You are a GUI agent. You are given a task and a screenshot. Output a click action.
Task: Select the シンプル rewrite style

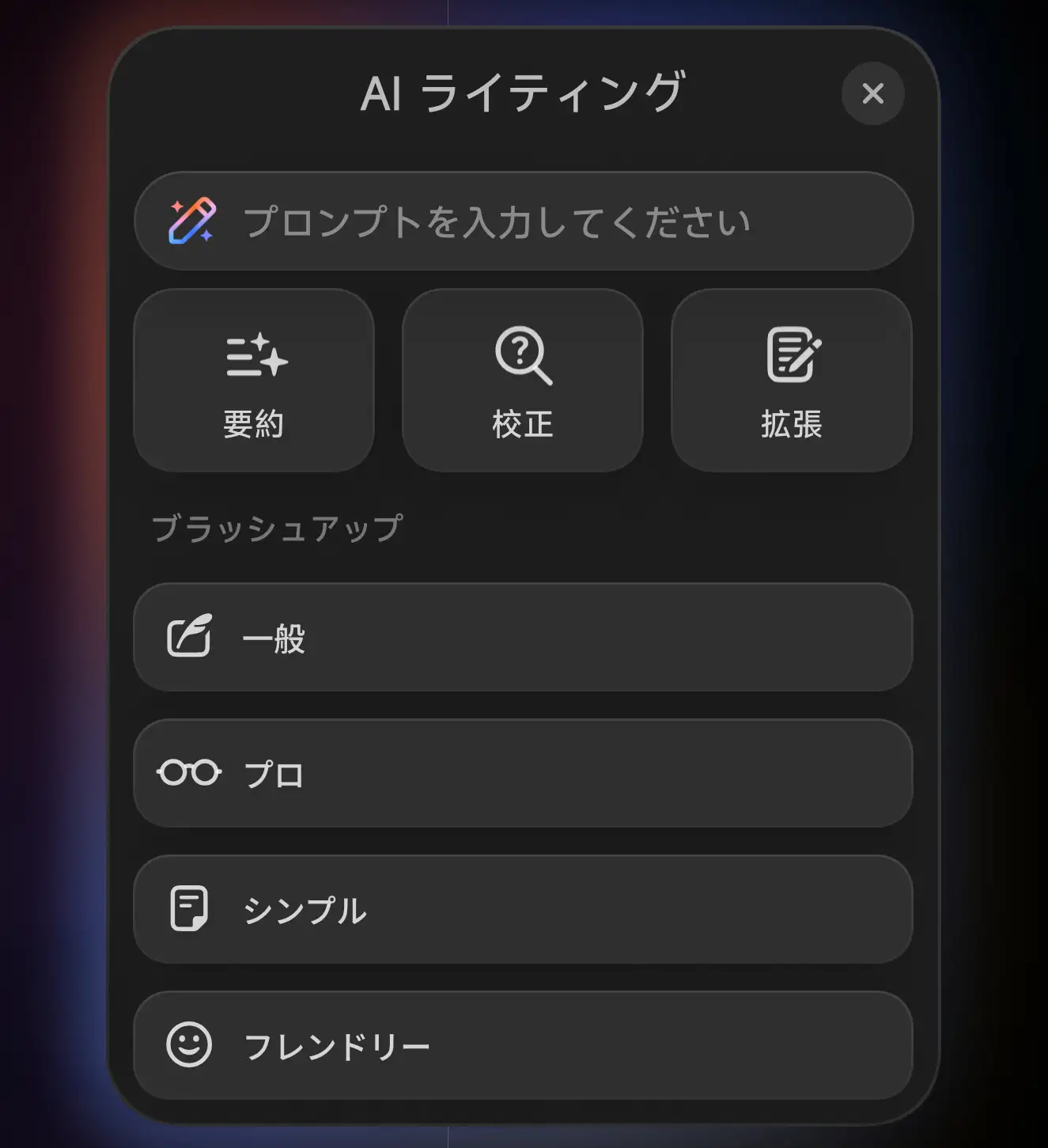[x=524, y=909]
